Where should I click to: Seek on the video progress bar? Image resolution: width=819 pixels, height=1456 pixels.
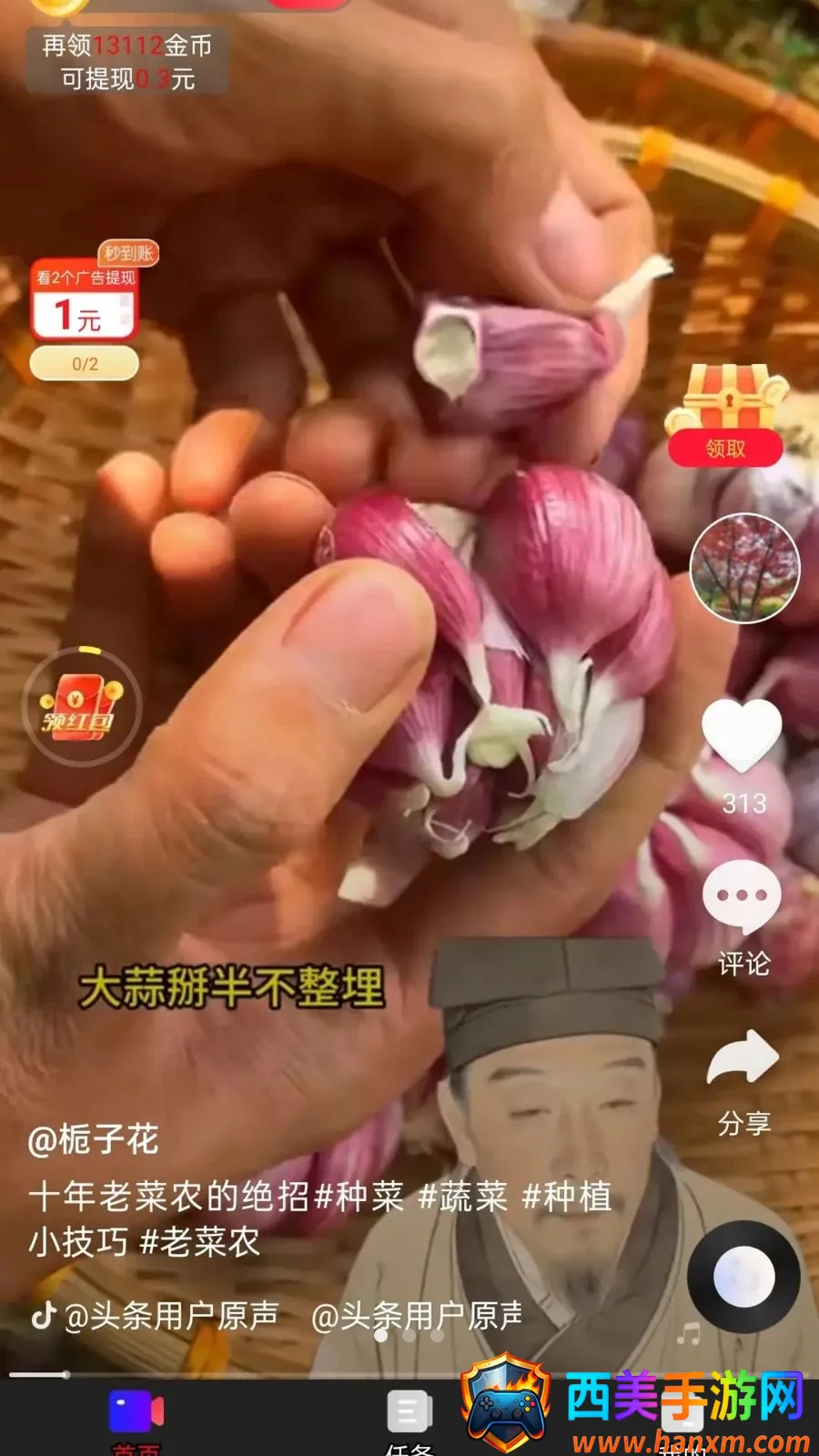[x=409, y=1374]
